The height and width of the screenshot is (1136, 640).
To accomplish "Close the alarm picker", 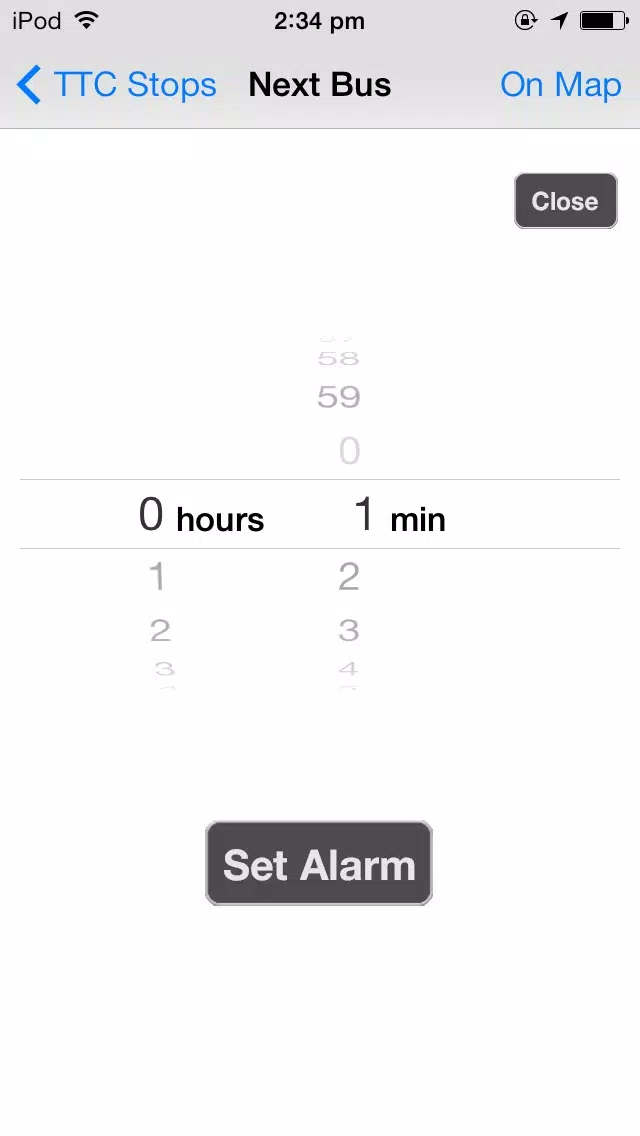I will (565, 201).
